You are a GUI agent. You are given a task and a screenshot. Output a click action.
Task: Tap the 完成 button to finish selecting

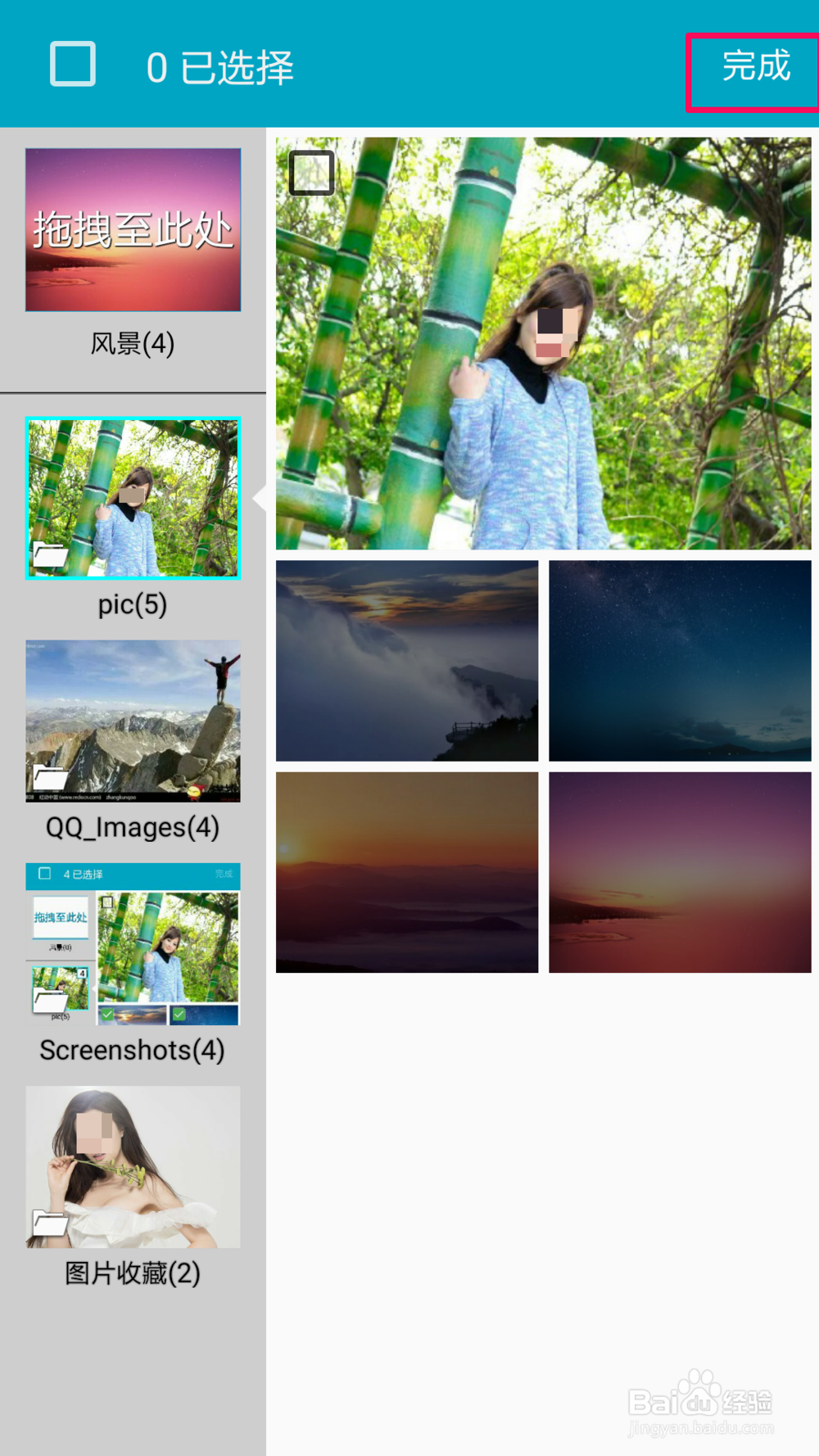[754, 69]
